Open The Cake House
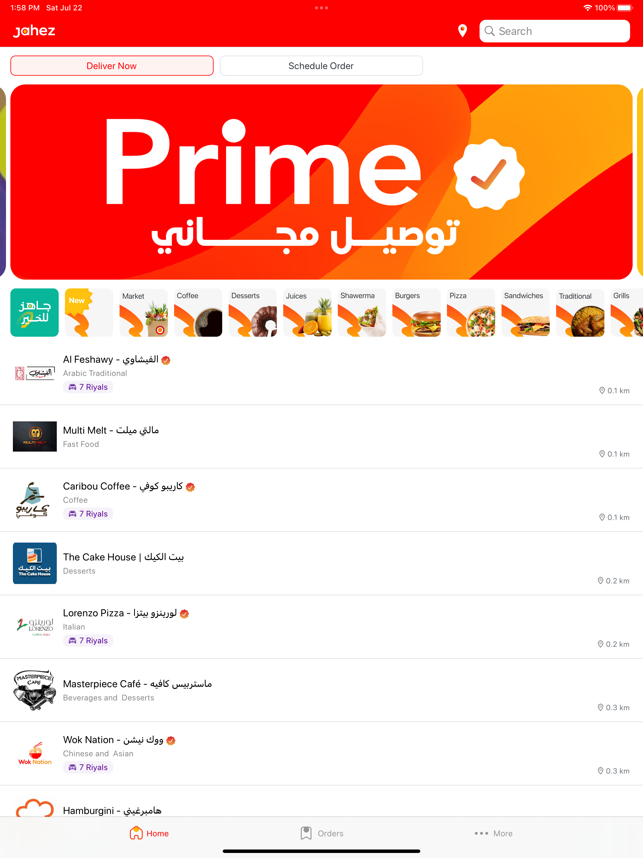Viewport: 643px width, 858px height. coord(321,563)
